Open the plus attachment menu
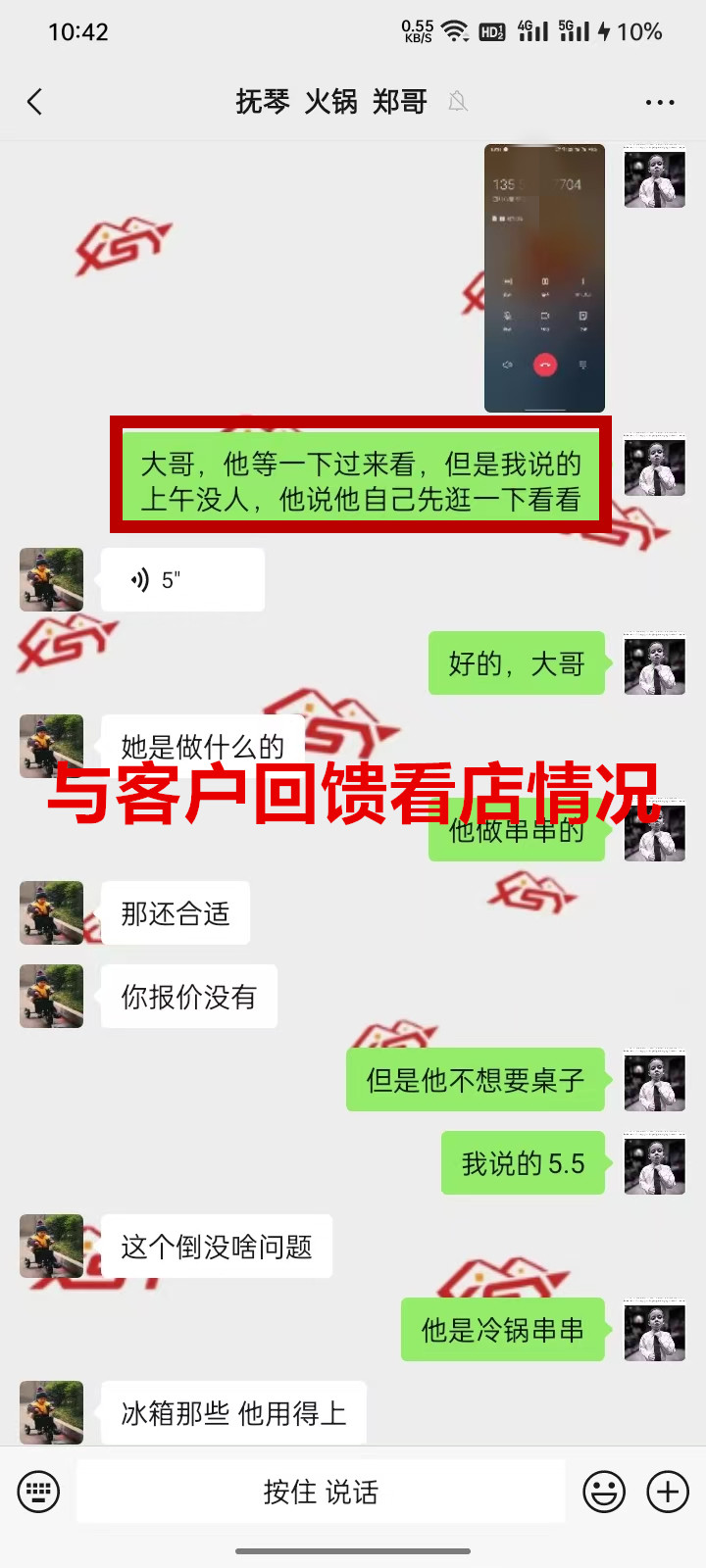Image resolution: width=706 pixels, height=1568 pixels. 668,1492
